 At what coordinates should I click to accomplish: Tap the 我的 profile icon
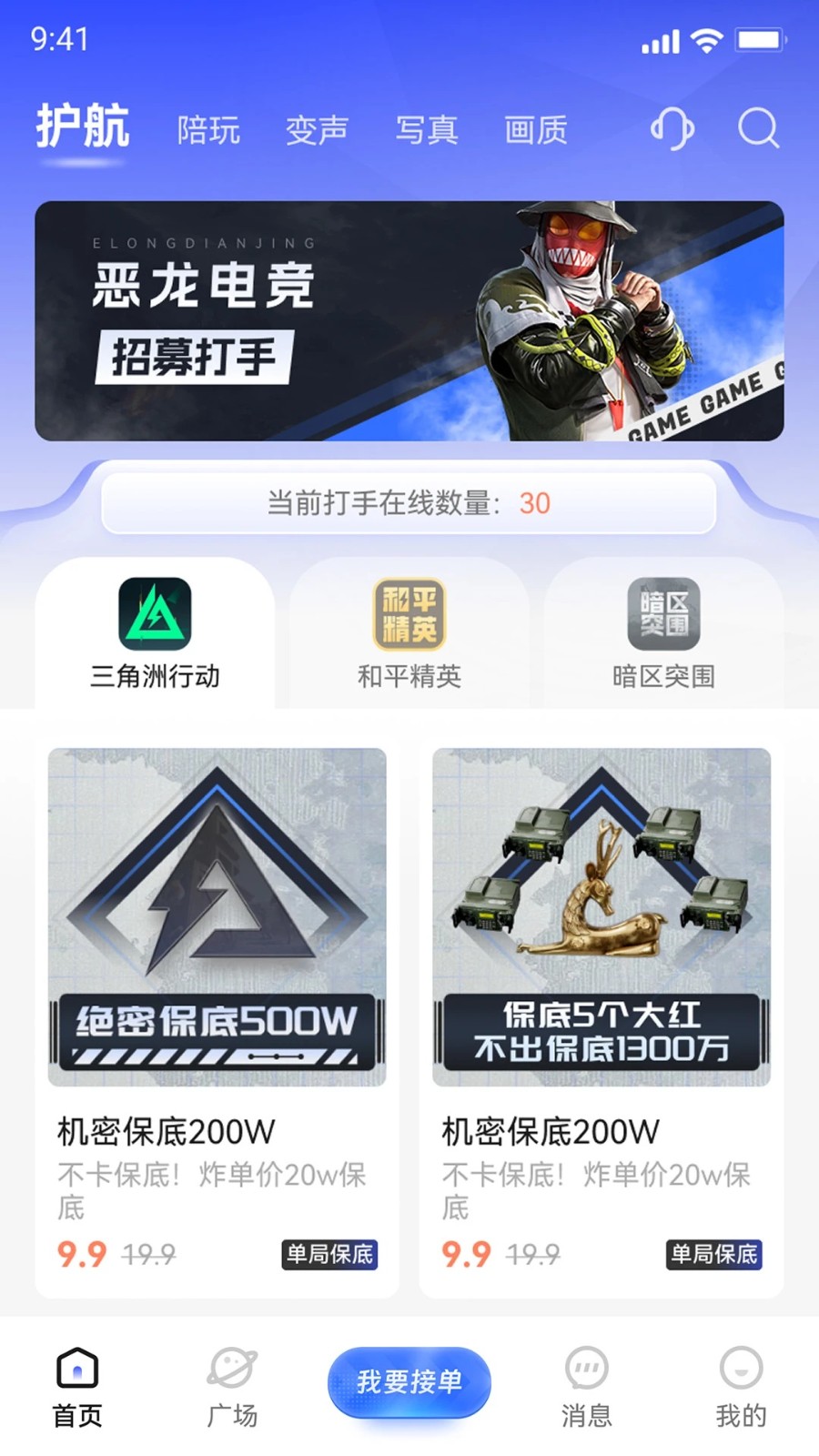point(741,1367)
